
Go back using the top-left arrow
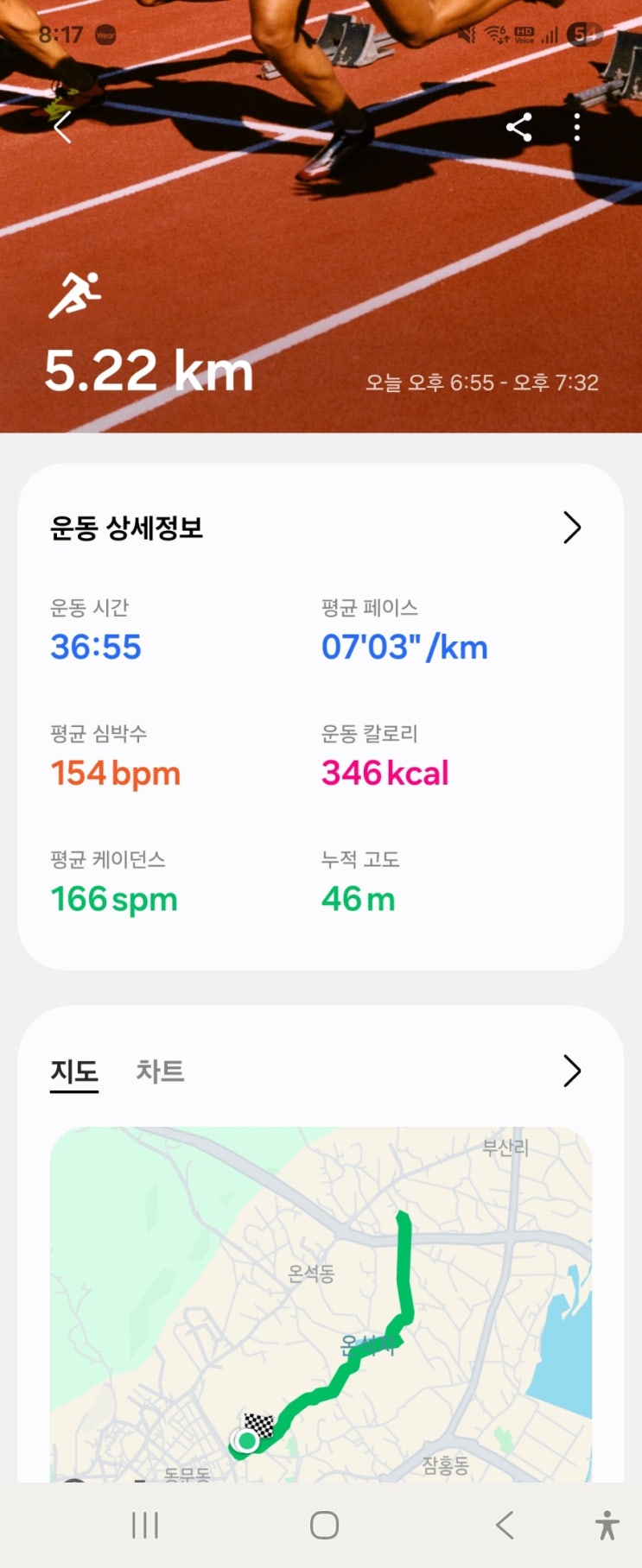tap(62, 128)
